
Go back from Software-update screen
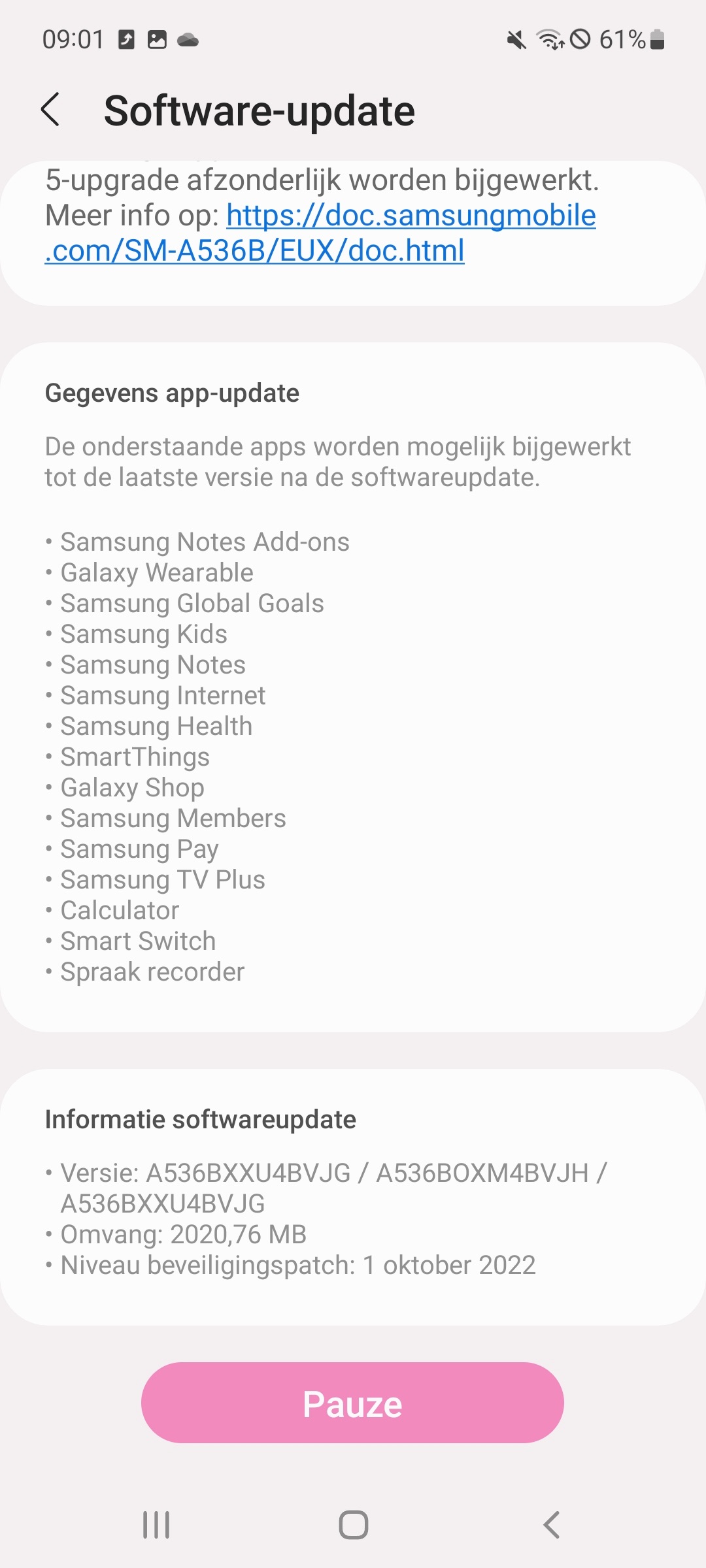(x=51, y=110)
